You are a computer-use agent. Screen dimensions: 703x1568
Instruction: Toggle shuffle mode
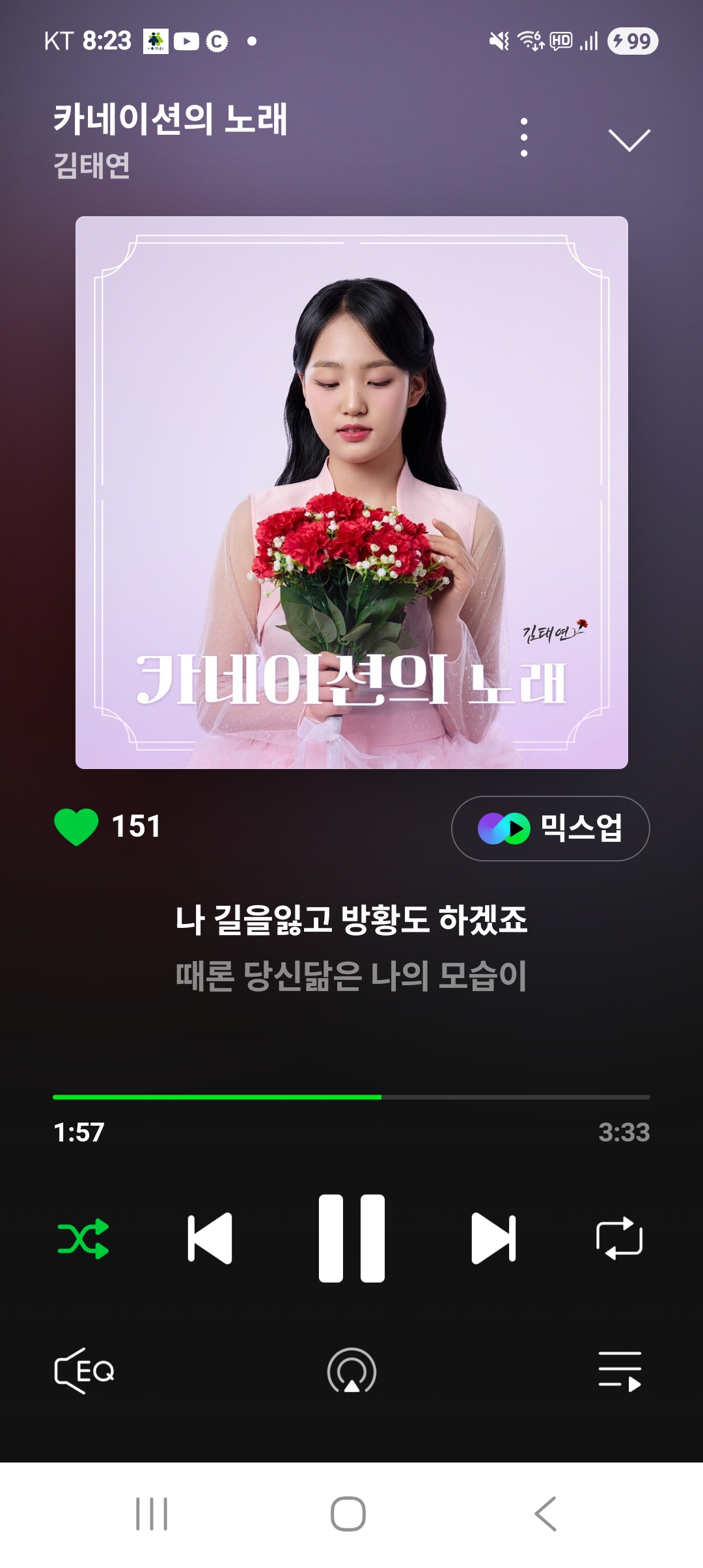pyautogui.click(x=83, y=1238)
